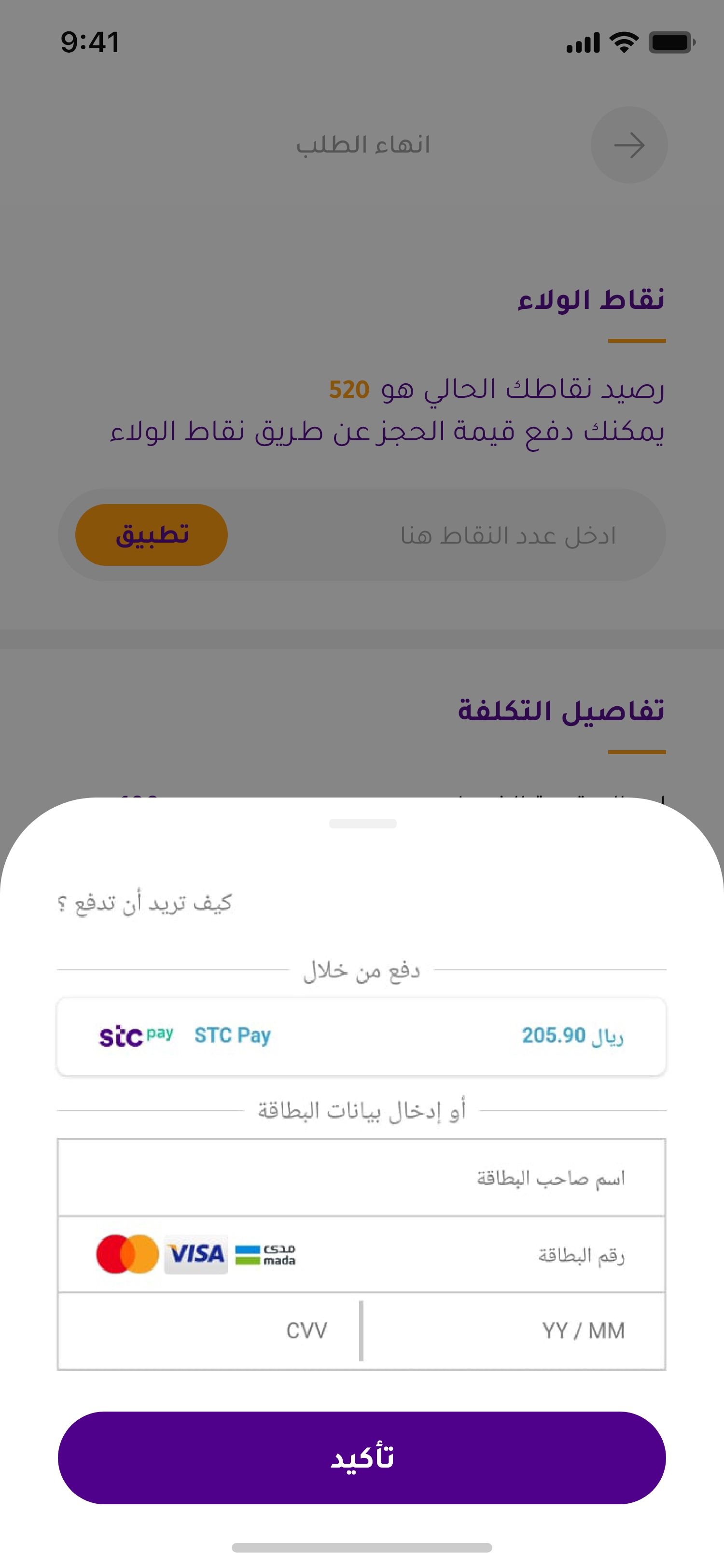Confirm payment with the تأكيد button

[x=362, y=1457]
